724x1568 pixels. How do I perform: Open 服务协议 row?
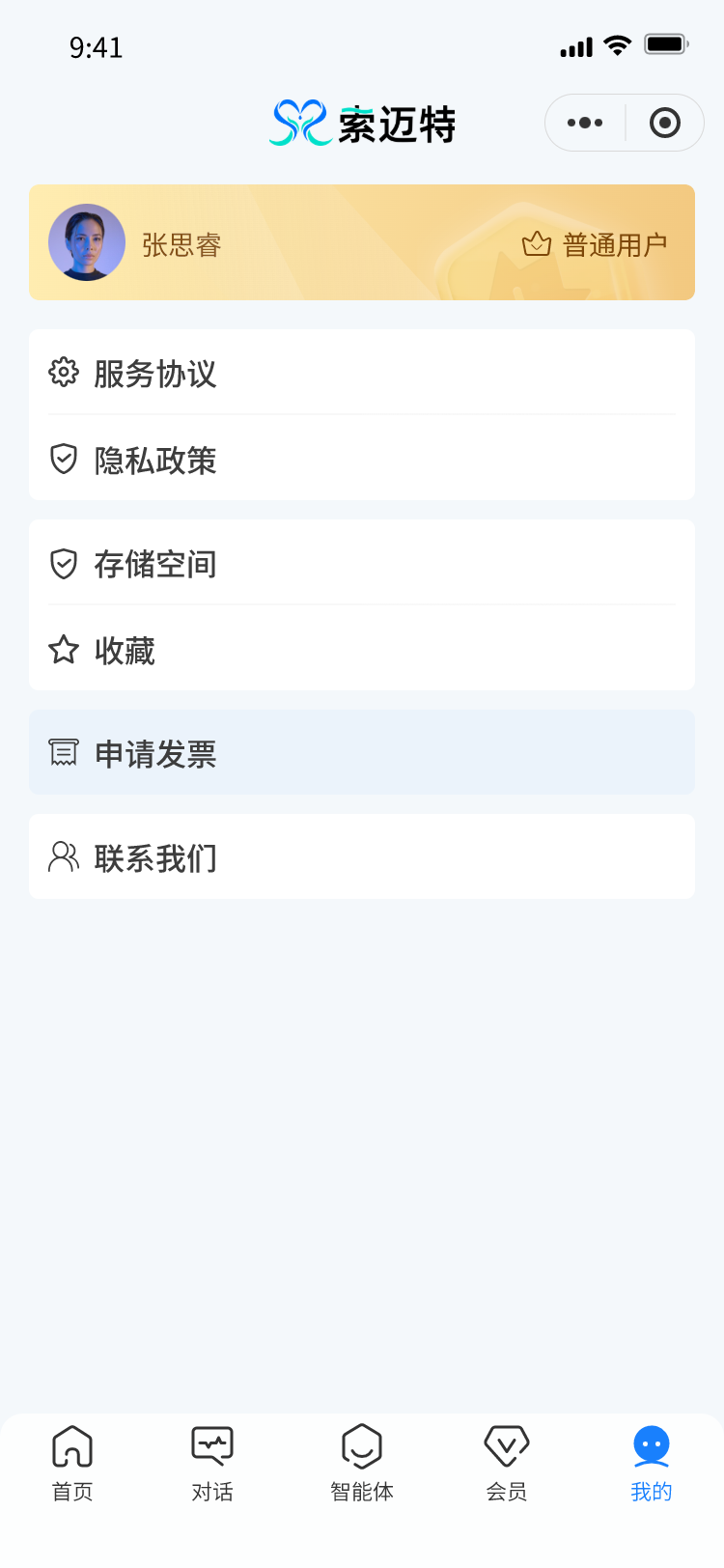pos(362,373)
